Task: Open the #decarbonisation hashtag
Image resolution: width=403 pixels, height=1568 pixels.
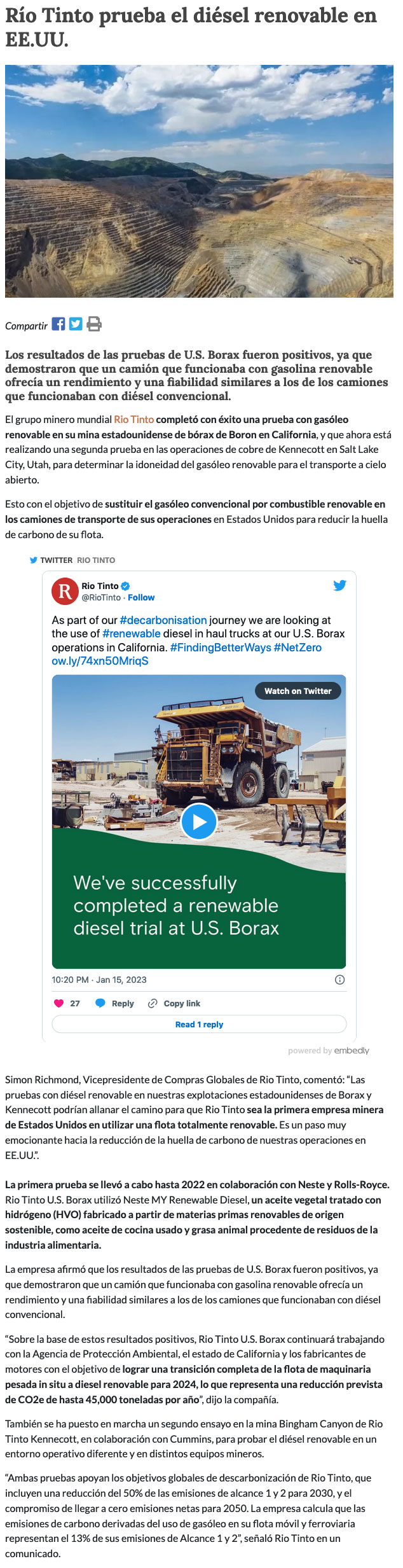Action: click(x=163, y=620)
